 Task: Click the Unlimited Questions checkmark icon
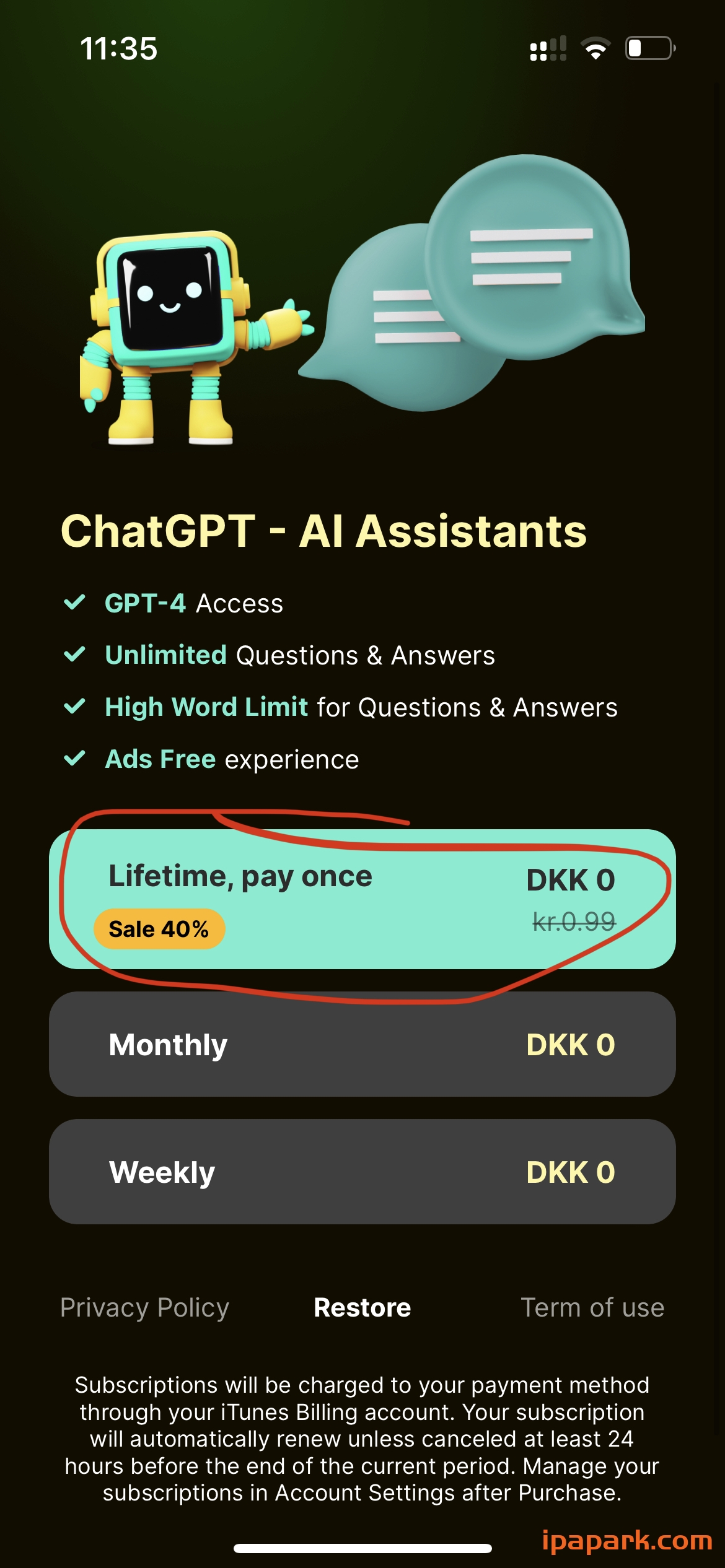(x=76, y=653)
